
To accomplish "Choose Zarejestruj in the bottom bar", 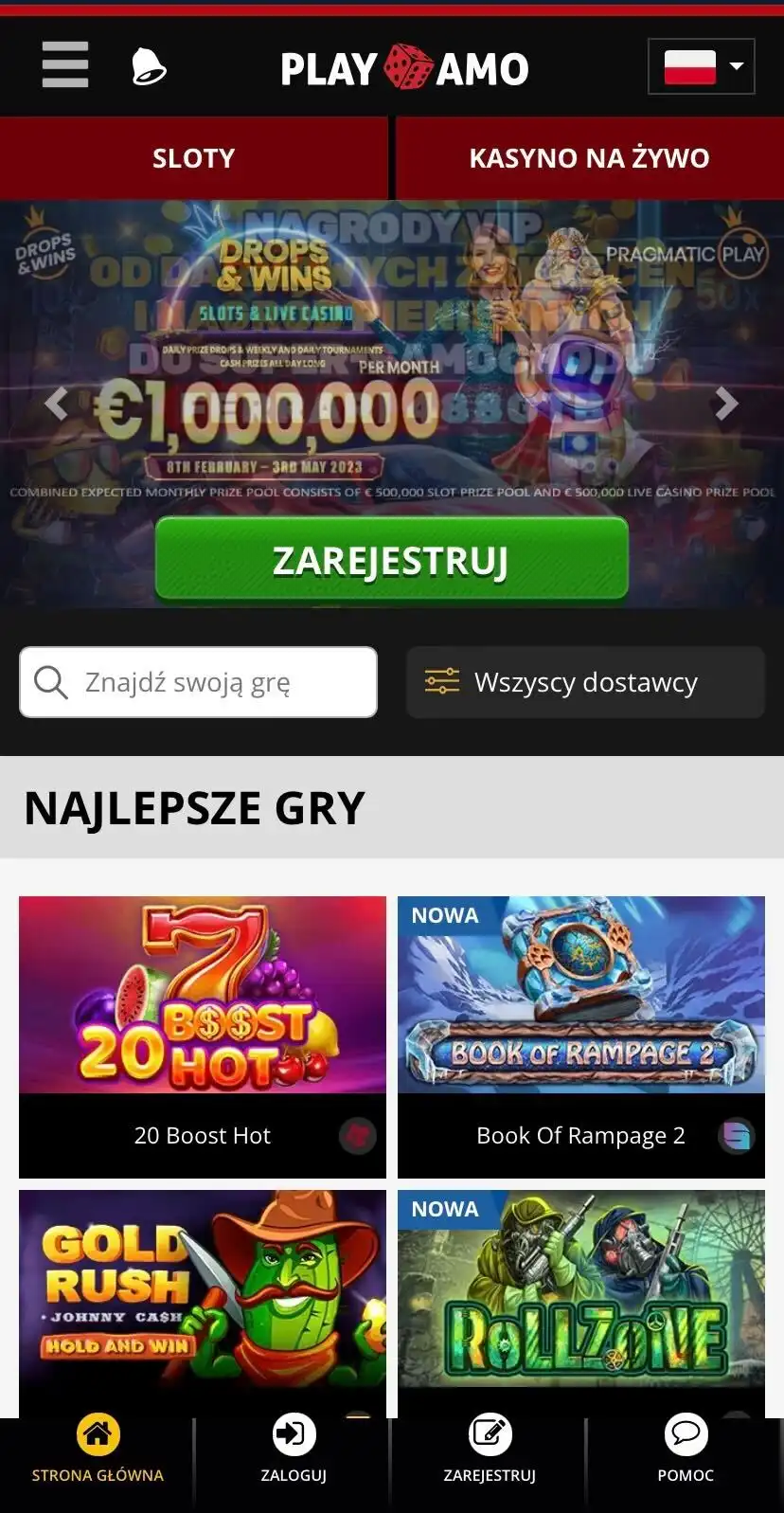I will point(490,1450).
